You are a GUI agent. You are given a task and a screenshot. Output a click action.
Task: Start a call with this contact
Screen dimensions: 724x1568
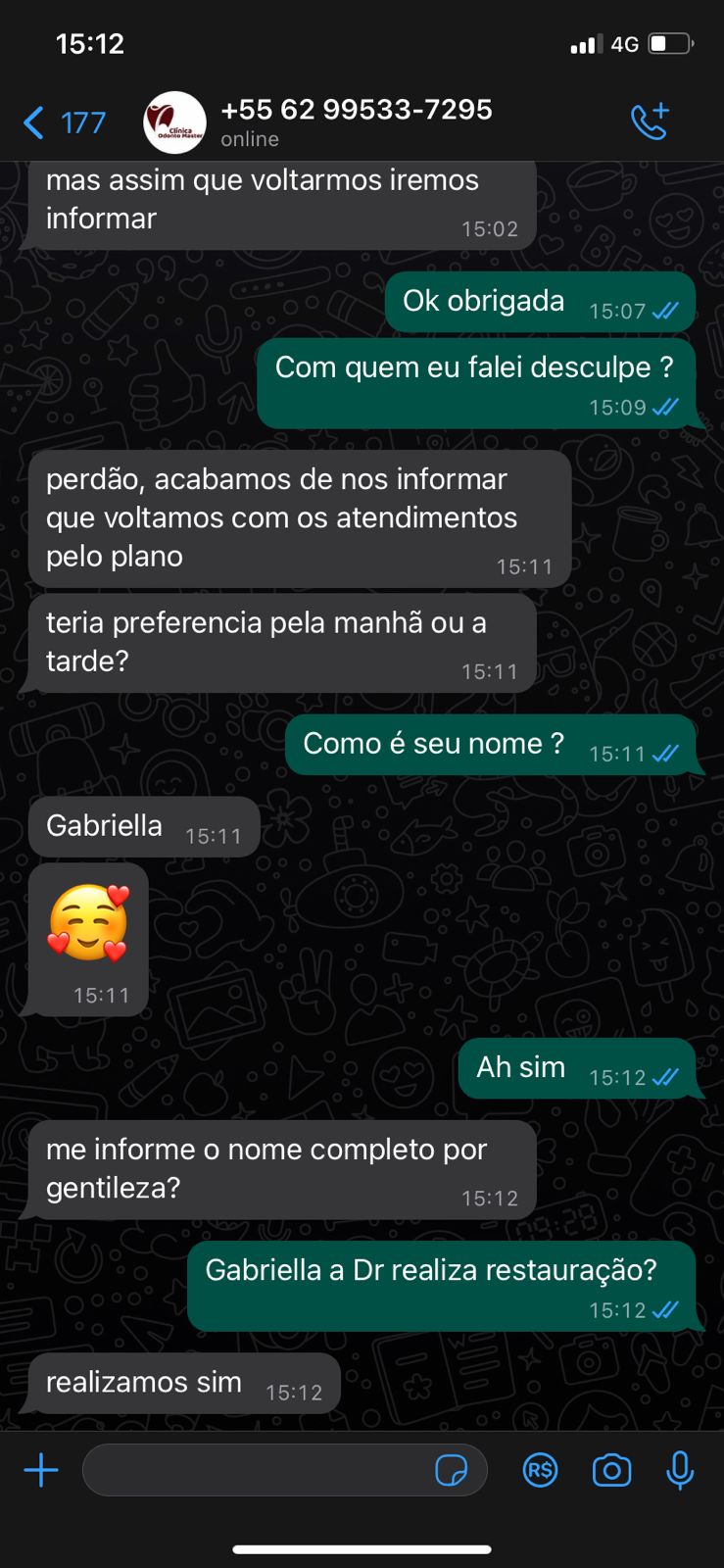649,122
